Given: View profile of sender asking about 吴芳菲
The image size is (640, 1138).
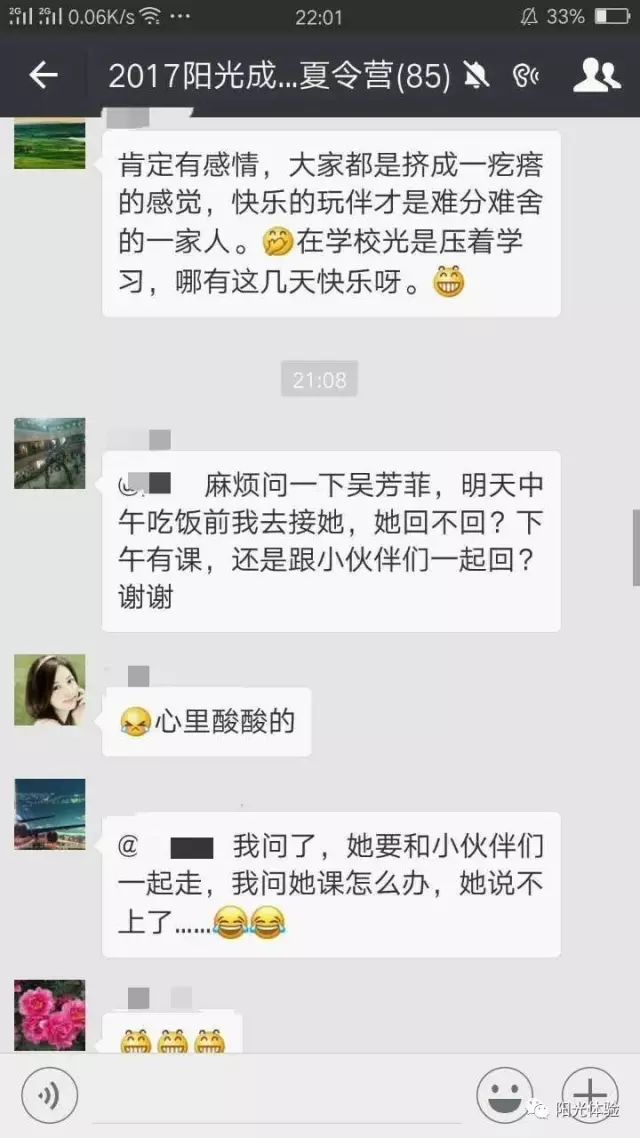Looking at the screenshot, I should coord(49,453).
